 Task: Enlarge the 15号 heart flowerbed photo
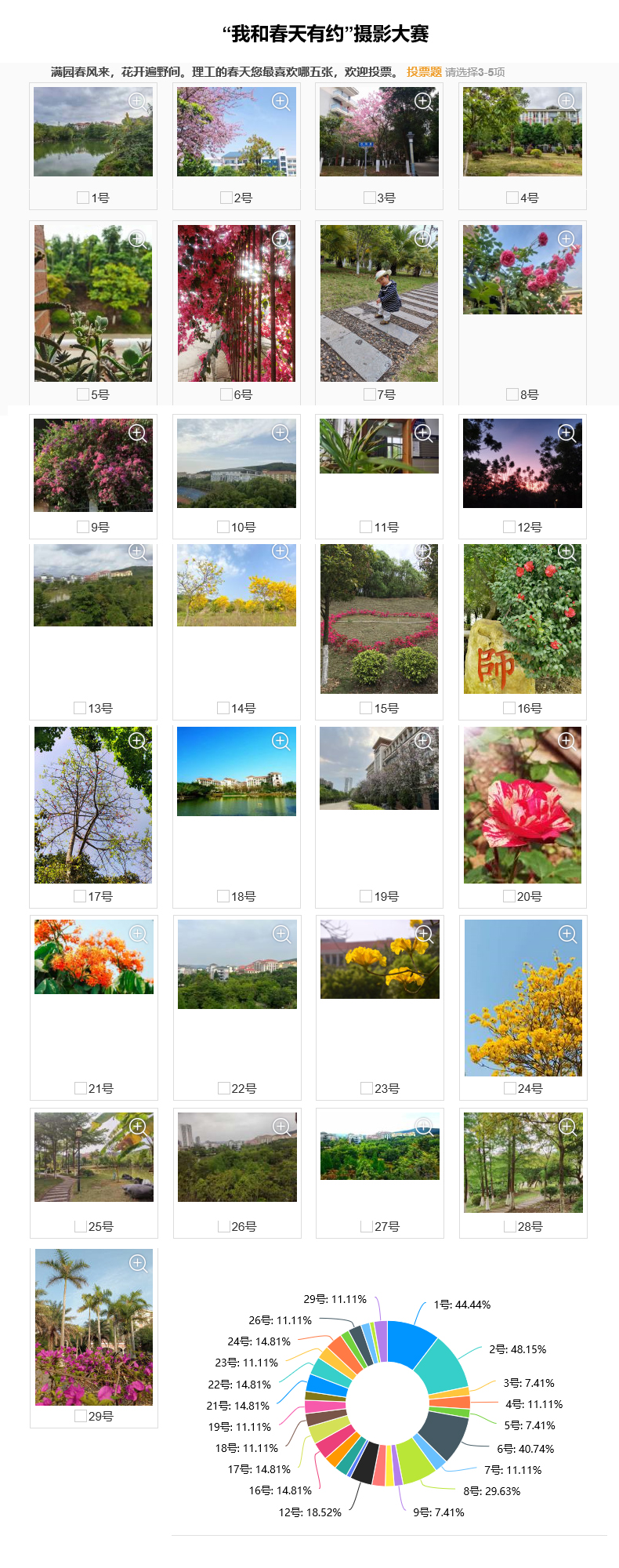pos(424,552)
